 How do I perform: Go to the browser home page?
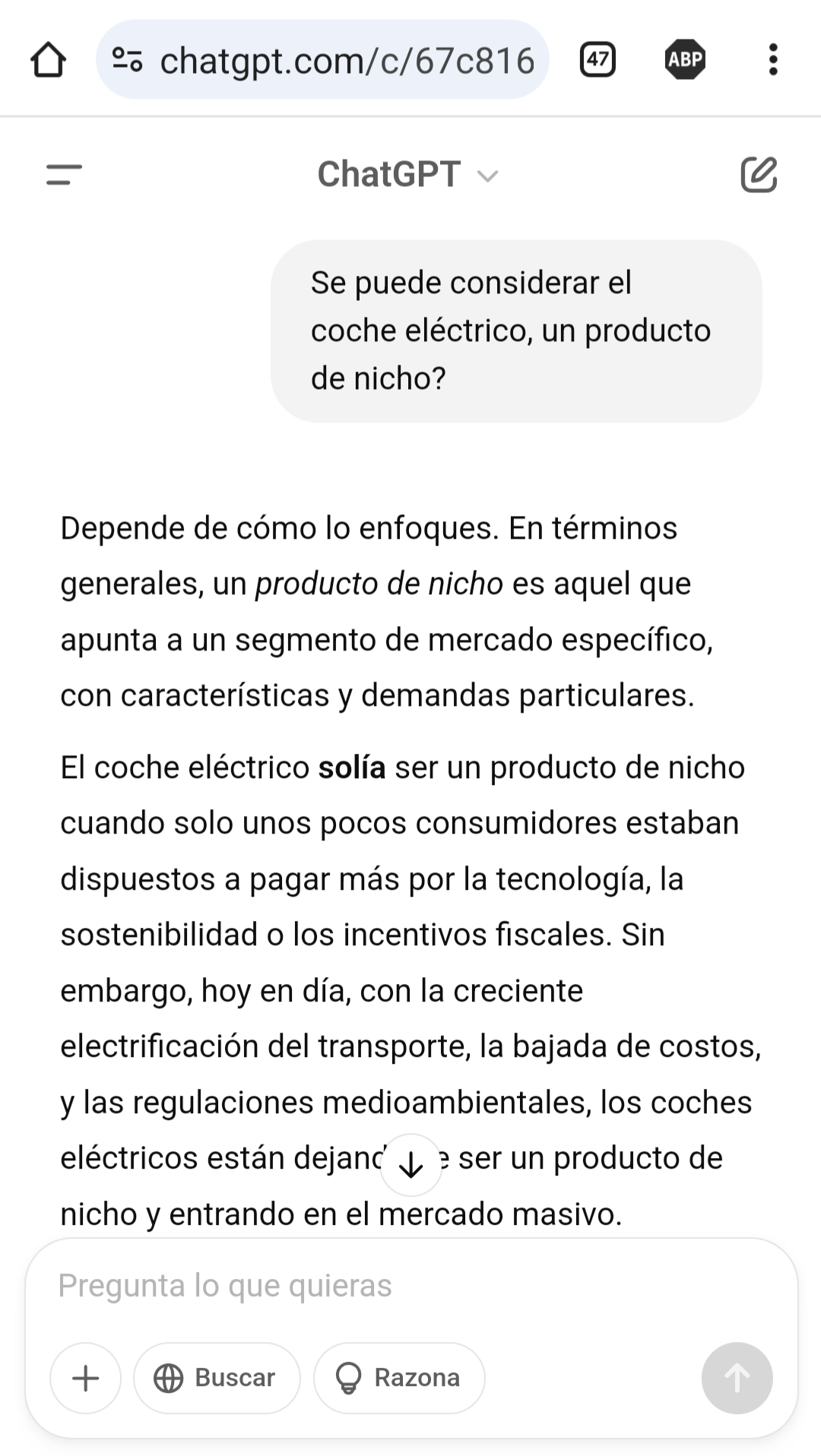coord(48,60)
